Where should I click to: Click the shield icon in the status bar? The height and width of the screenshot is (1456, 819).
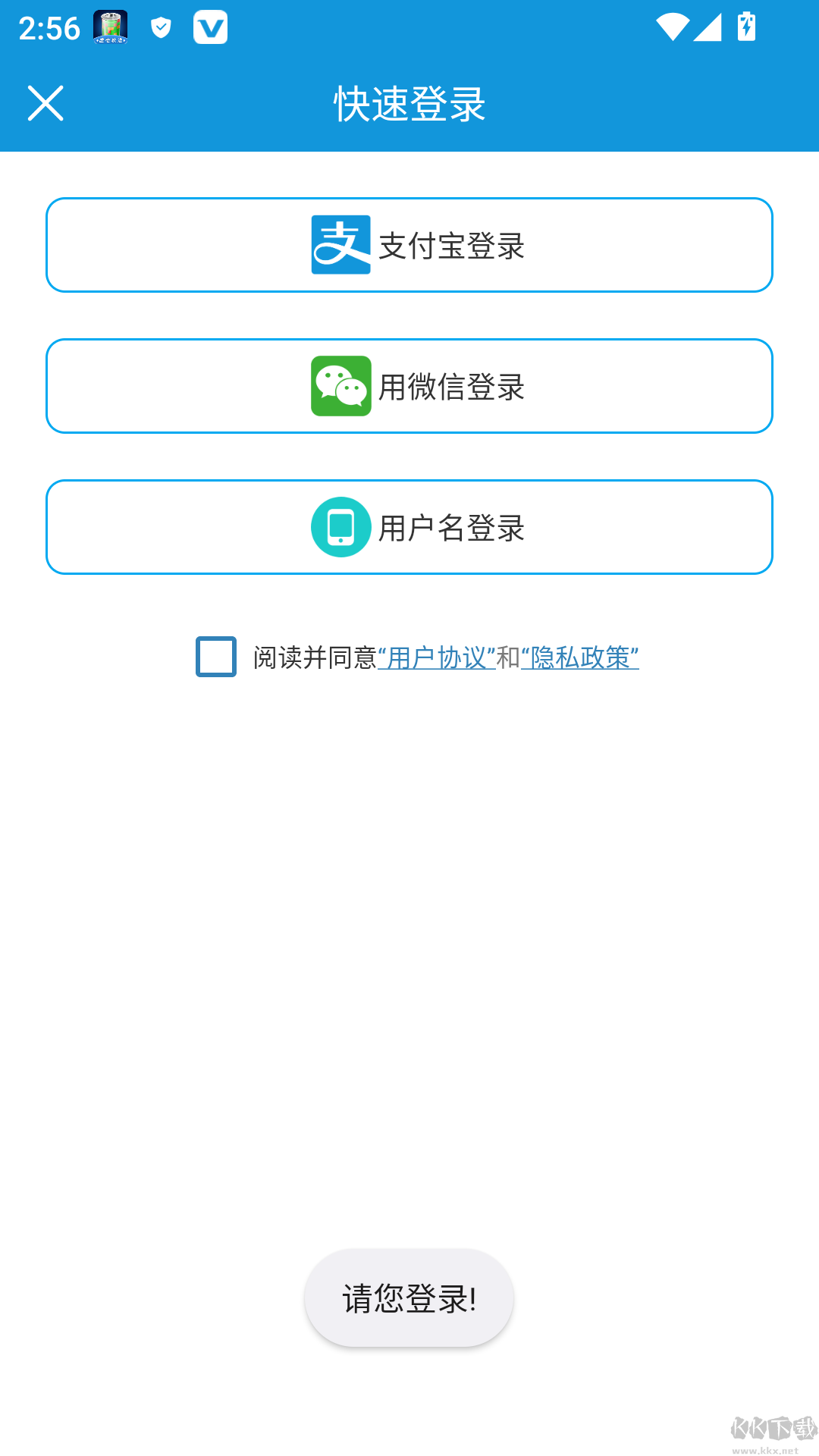click(160, 27)
